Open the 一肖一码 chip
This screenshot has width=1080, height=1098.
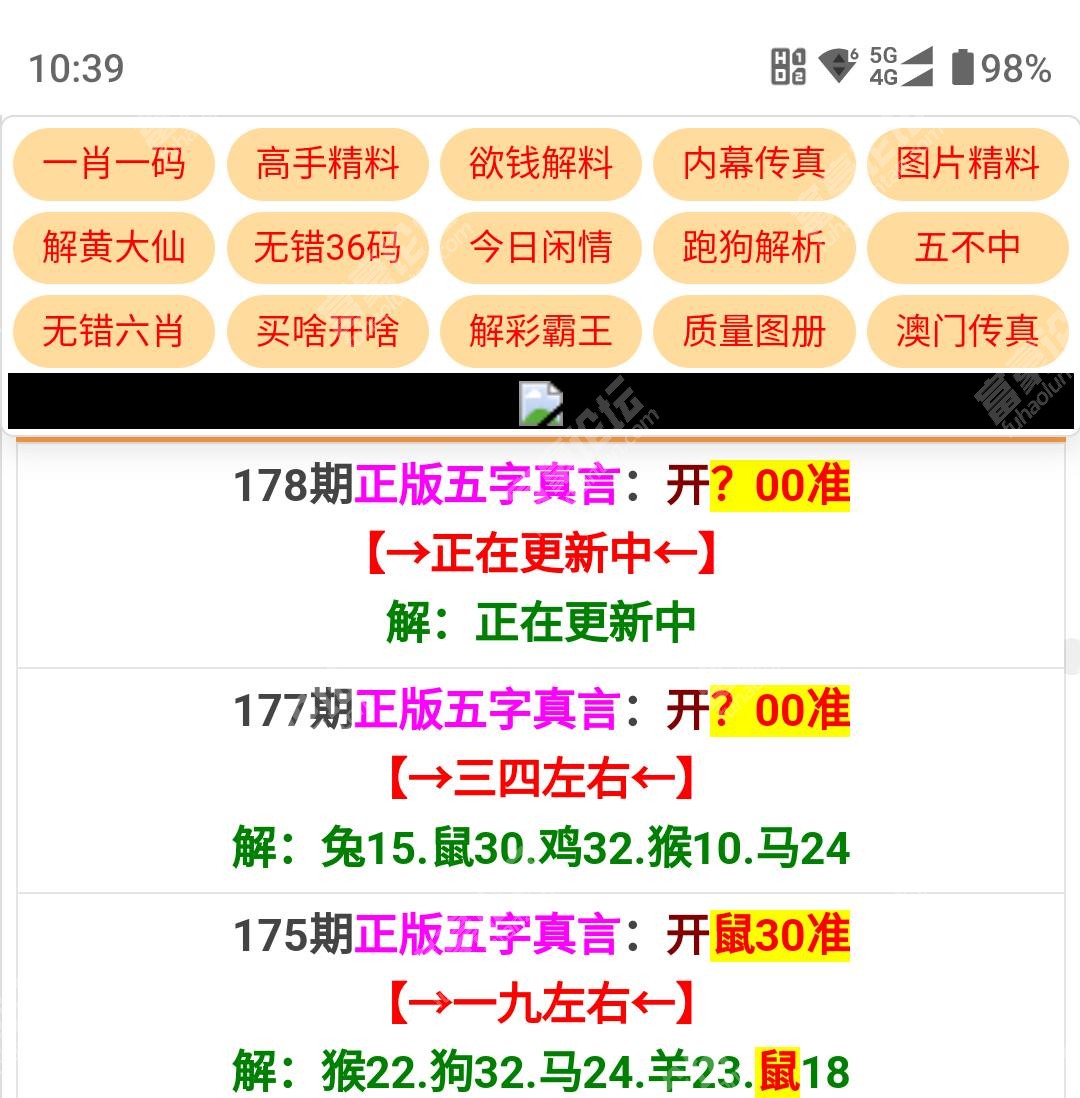(x=113, y=164)
